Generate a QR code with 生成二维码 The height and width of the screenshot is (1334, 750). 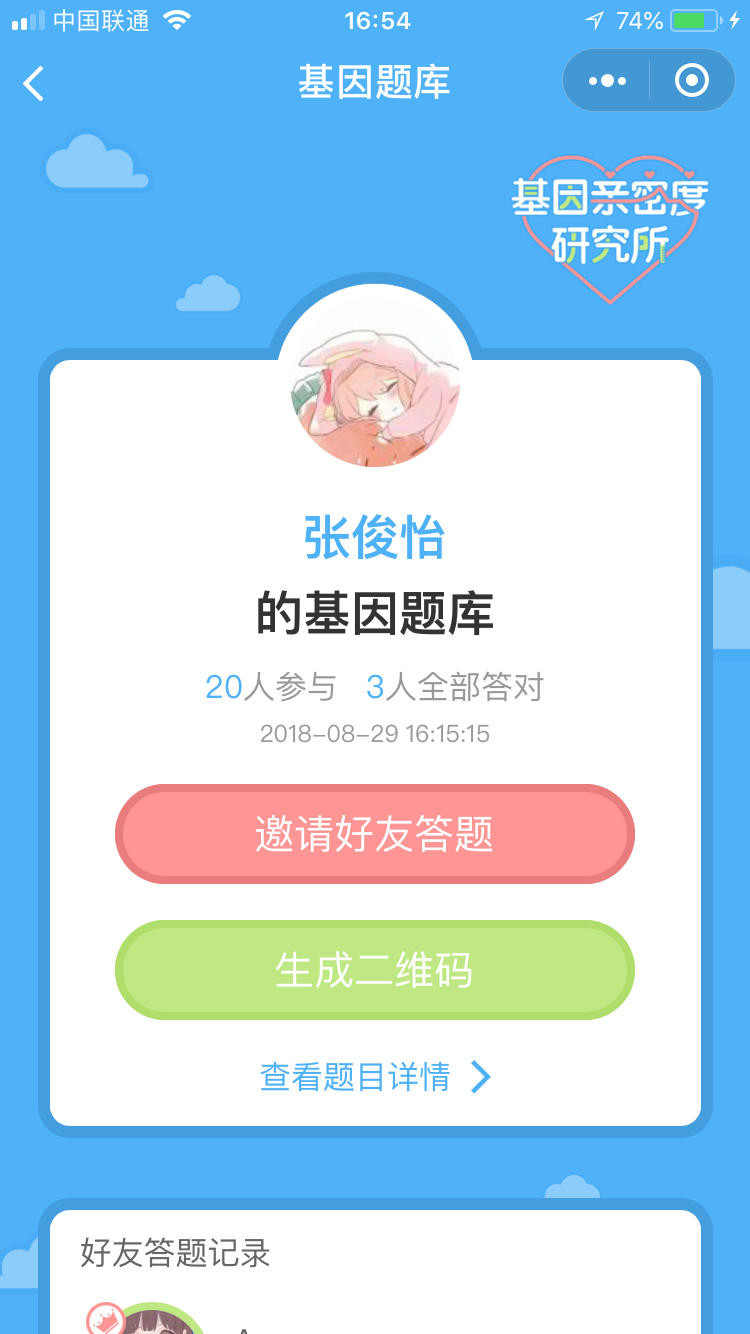(375, 970)
